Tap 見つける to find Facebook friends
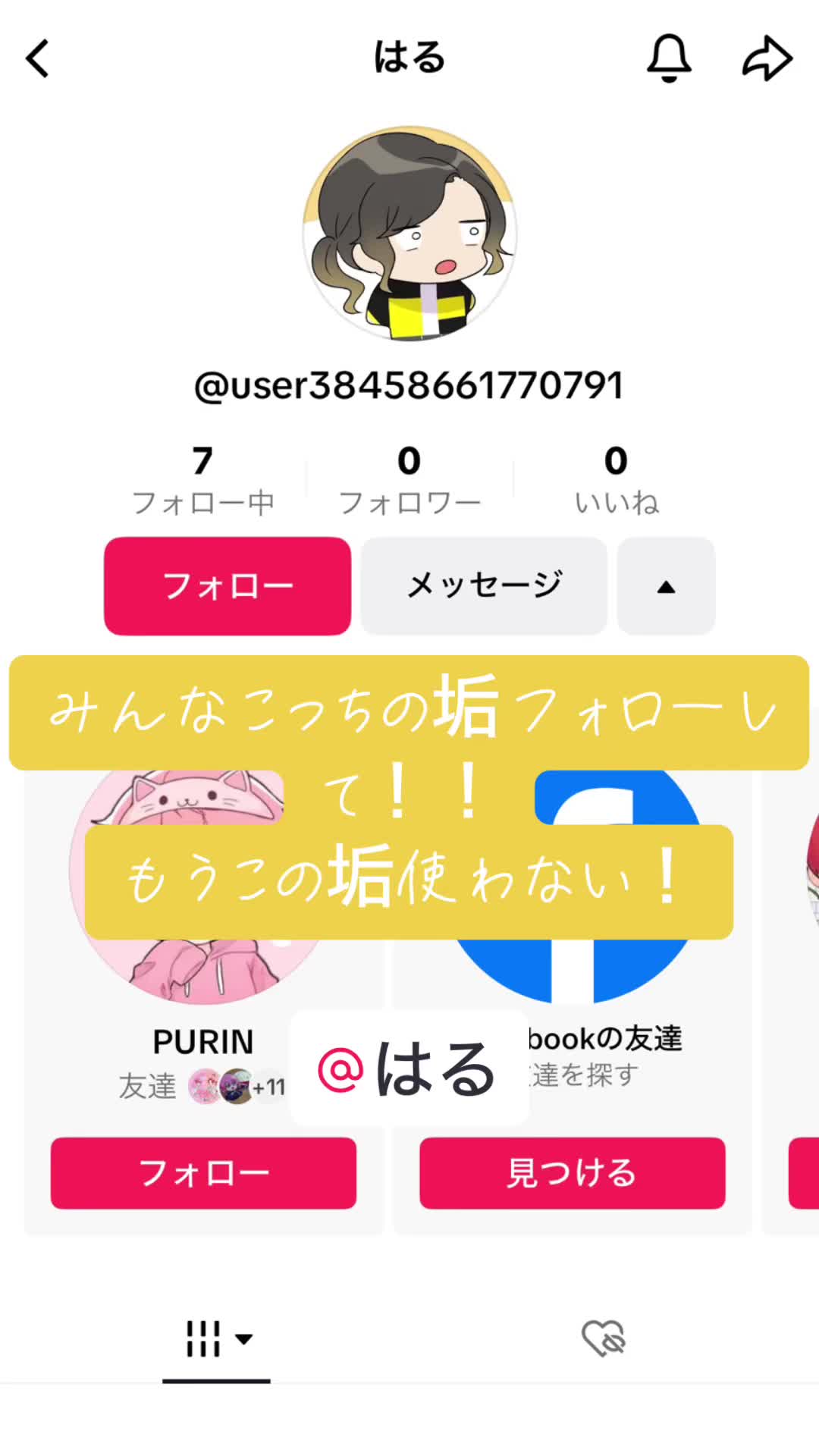819x1456 pixels. (x=572, y=1172)
